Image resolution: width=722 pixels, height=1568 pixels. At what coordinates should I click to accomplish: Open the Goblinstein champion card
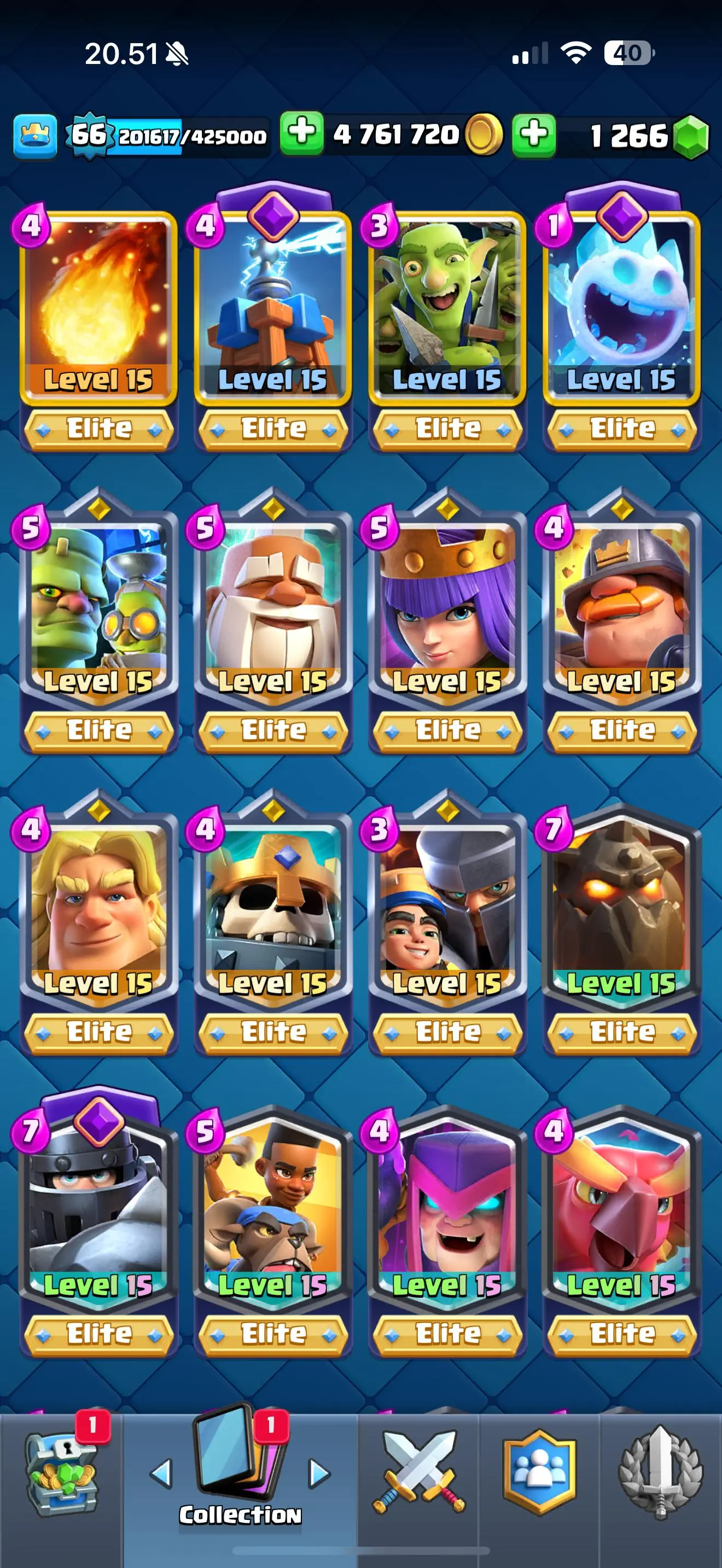click(x=98, y=606)
